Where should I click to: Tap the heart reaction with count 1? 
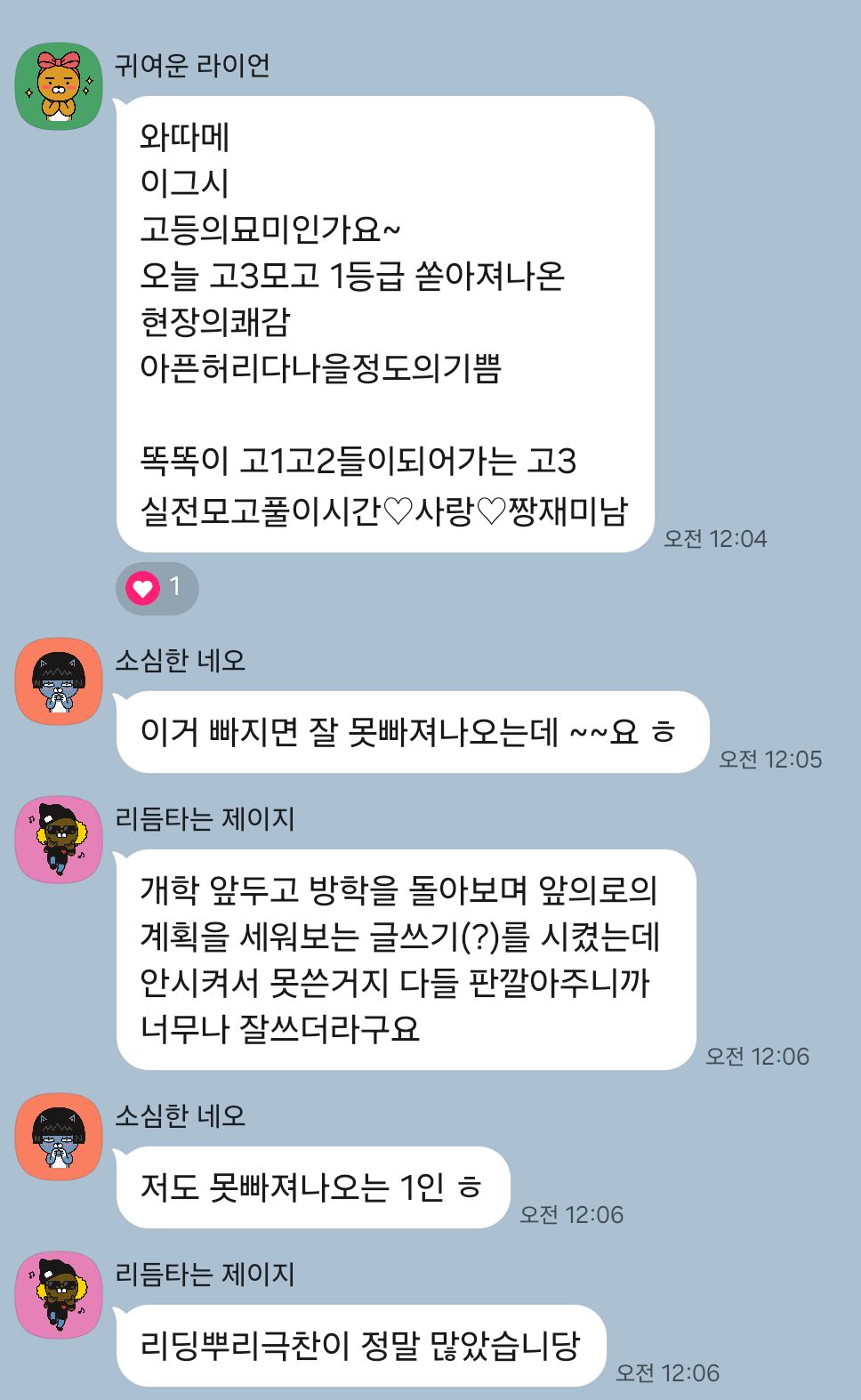tap(157, 588)
